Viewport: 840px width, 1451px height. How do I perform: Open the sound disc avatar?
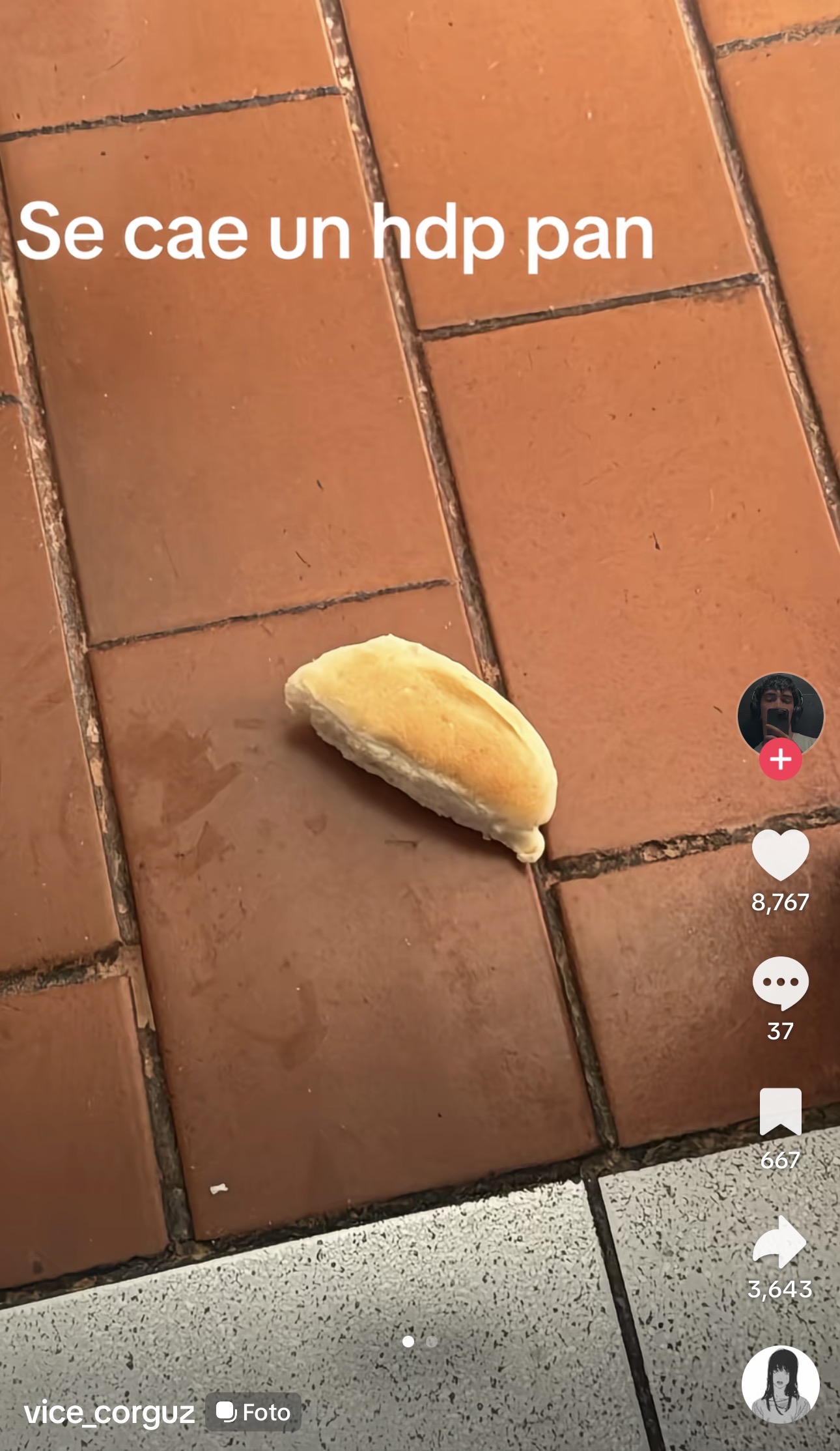(x=780, y=1385)
